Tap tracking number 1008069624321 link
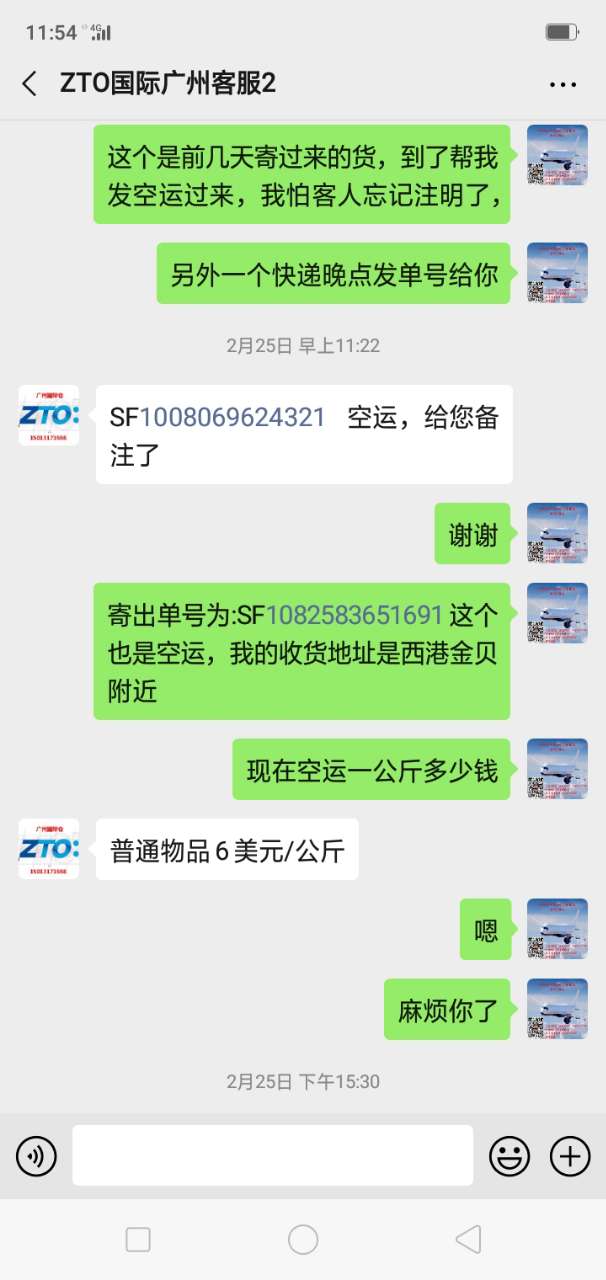This screenshot has width=606, height=1280. 232,418
